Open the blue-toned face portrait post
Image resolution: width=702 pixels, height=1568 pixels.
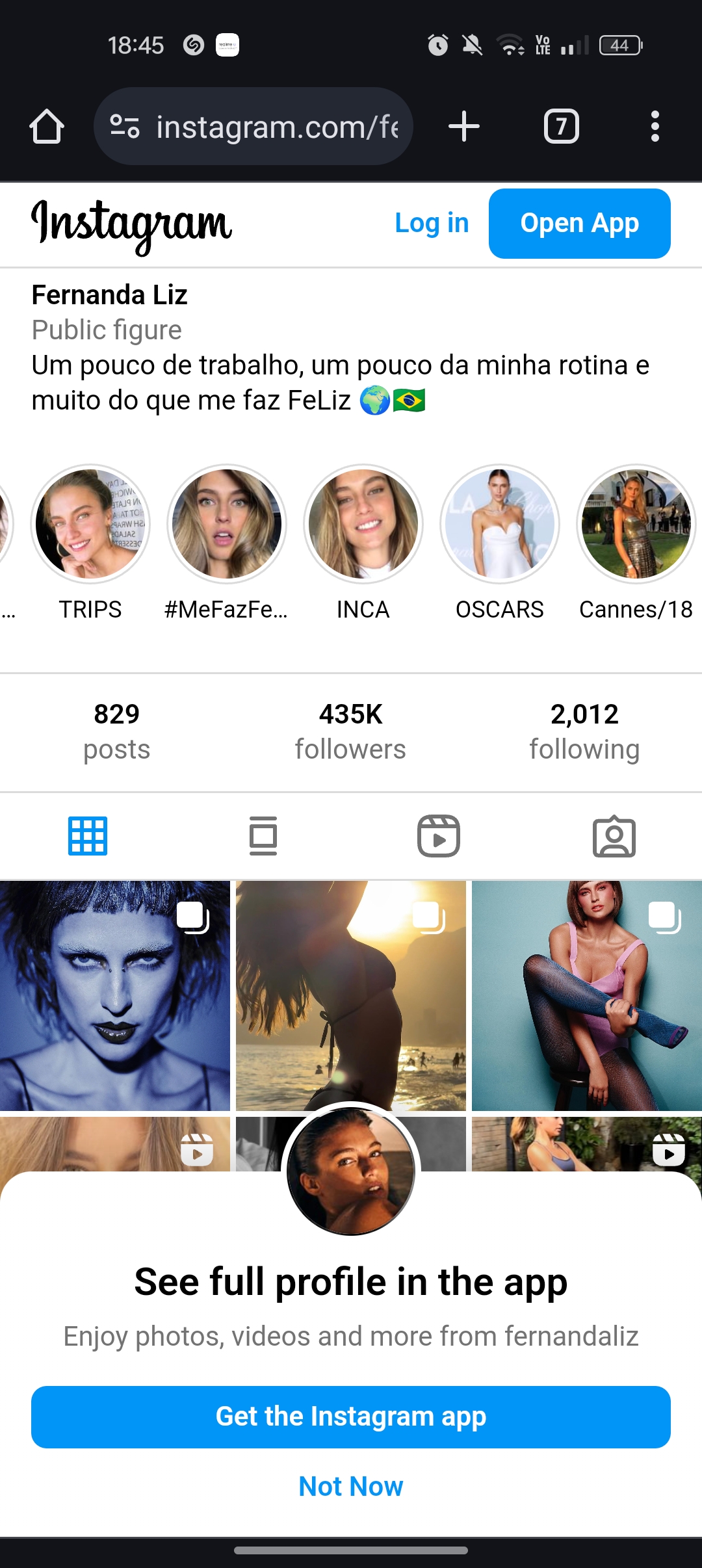(x=115, y=995)
